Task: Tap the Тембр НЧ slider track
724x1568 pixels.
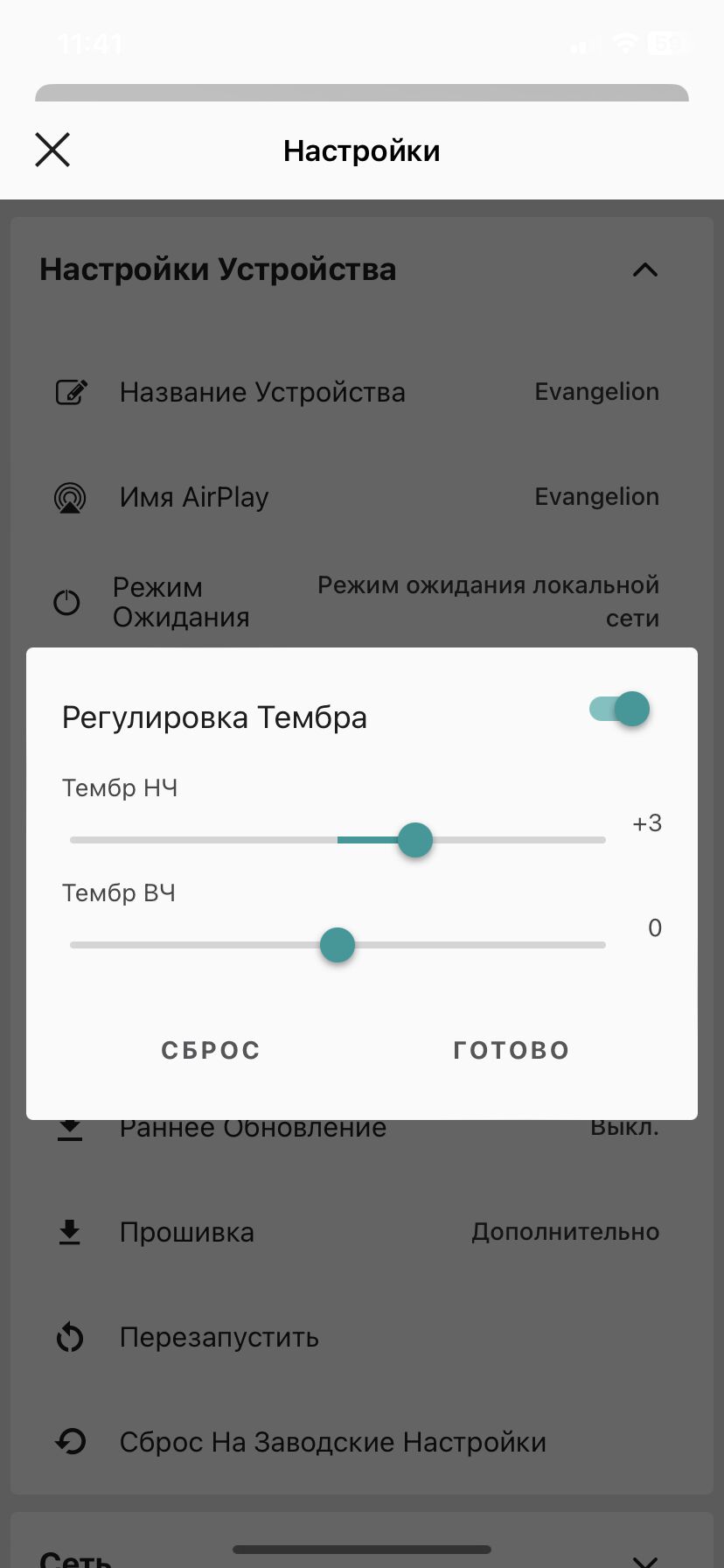Action: (x=338, y=840)
